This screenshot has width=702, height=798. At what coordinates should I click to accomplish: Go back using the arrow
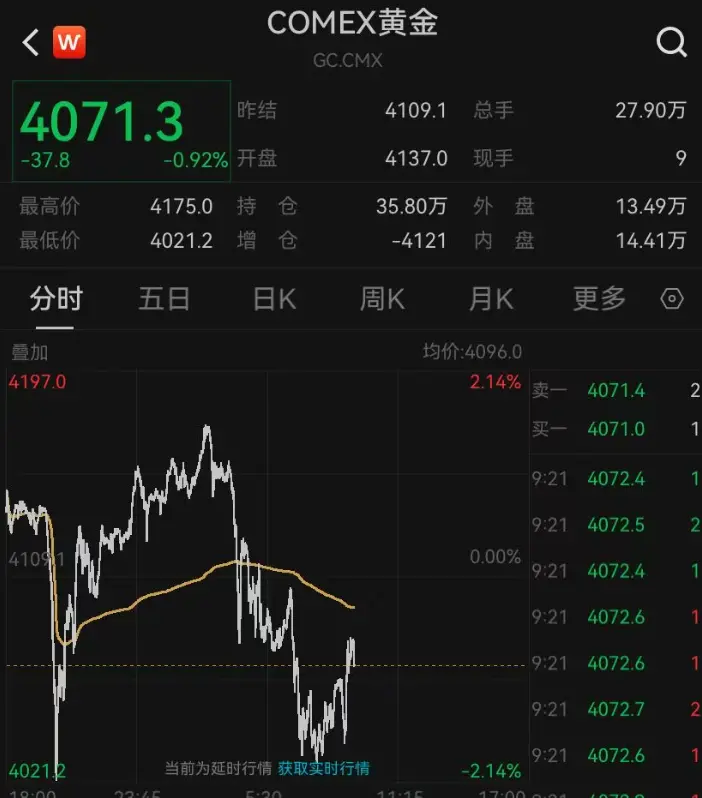tap(30, 42)
